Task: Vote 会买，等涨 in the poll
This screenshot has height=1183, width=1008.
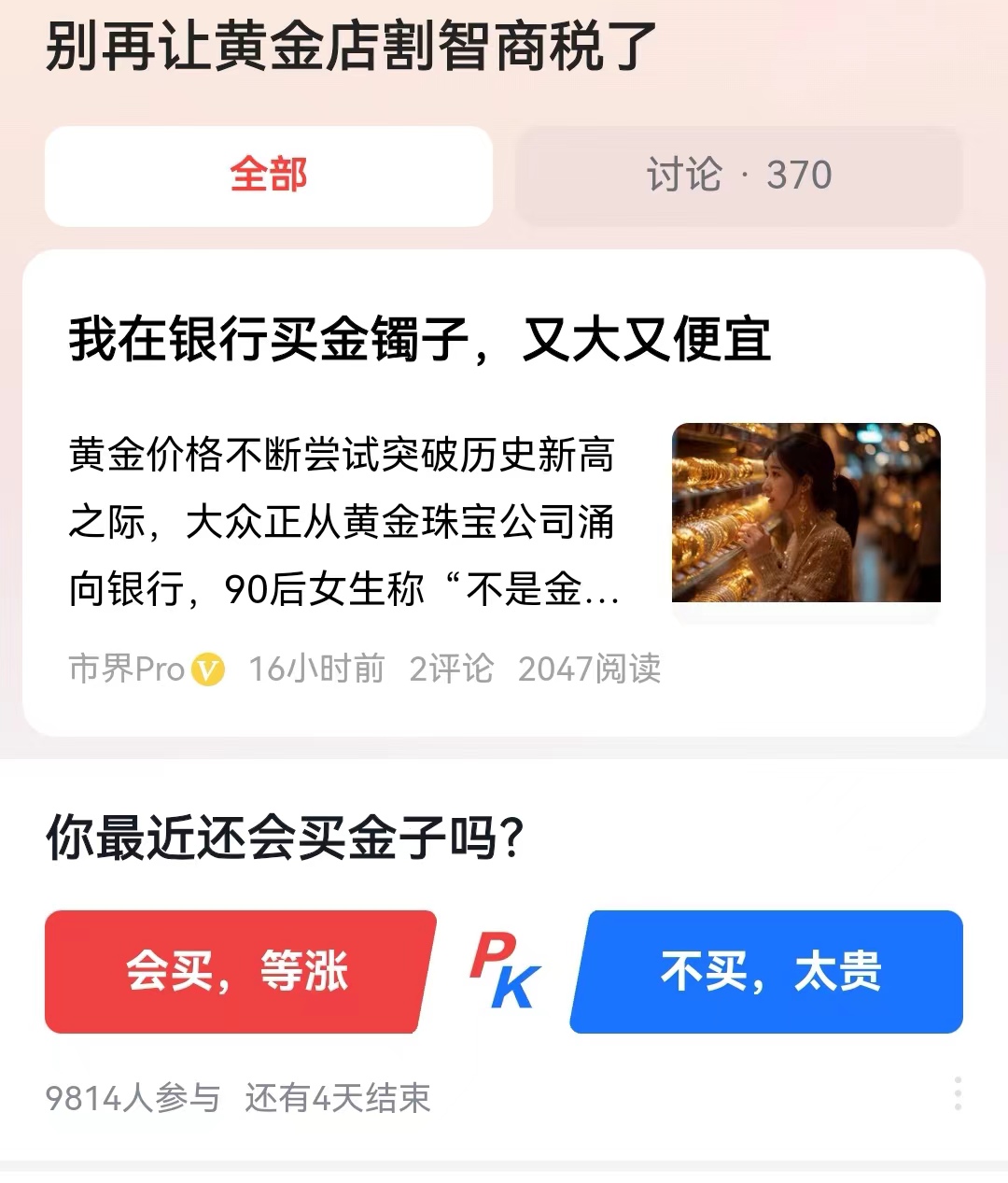Action: [x=238, y=973]
